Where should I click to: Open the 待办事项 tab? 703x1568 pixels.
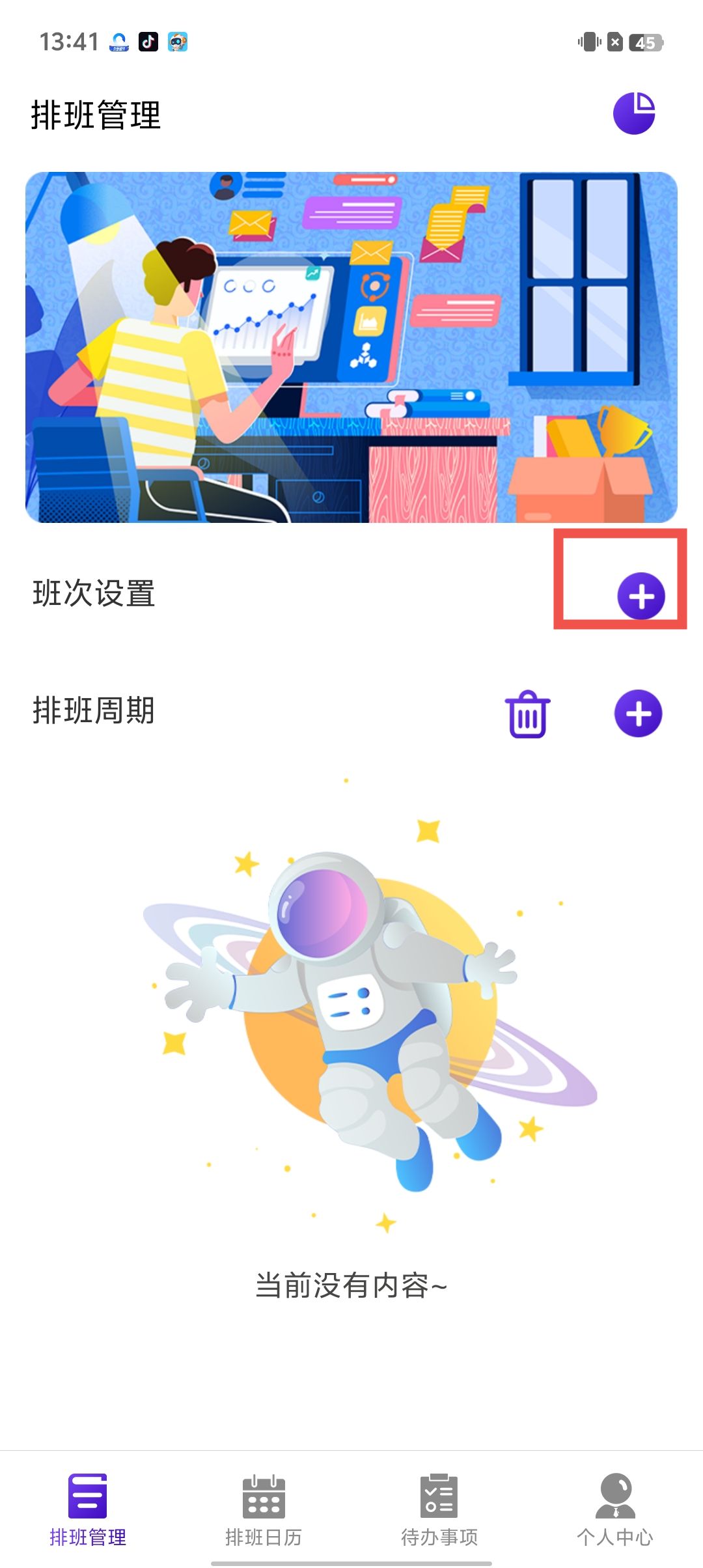point(439,1511)
